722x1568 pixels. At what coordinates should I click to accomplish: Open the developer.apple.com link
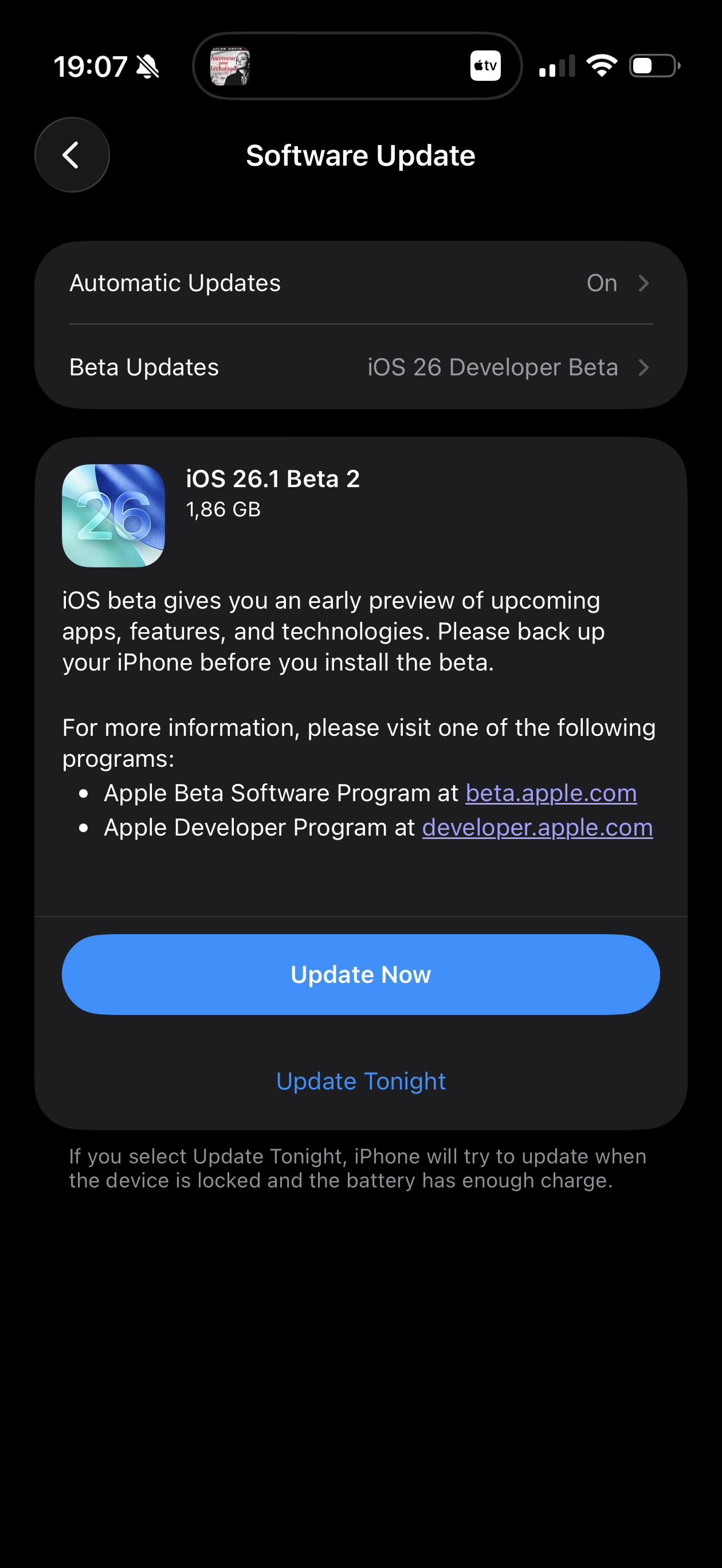(537, 828)
